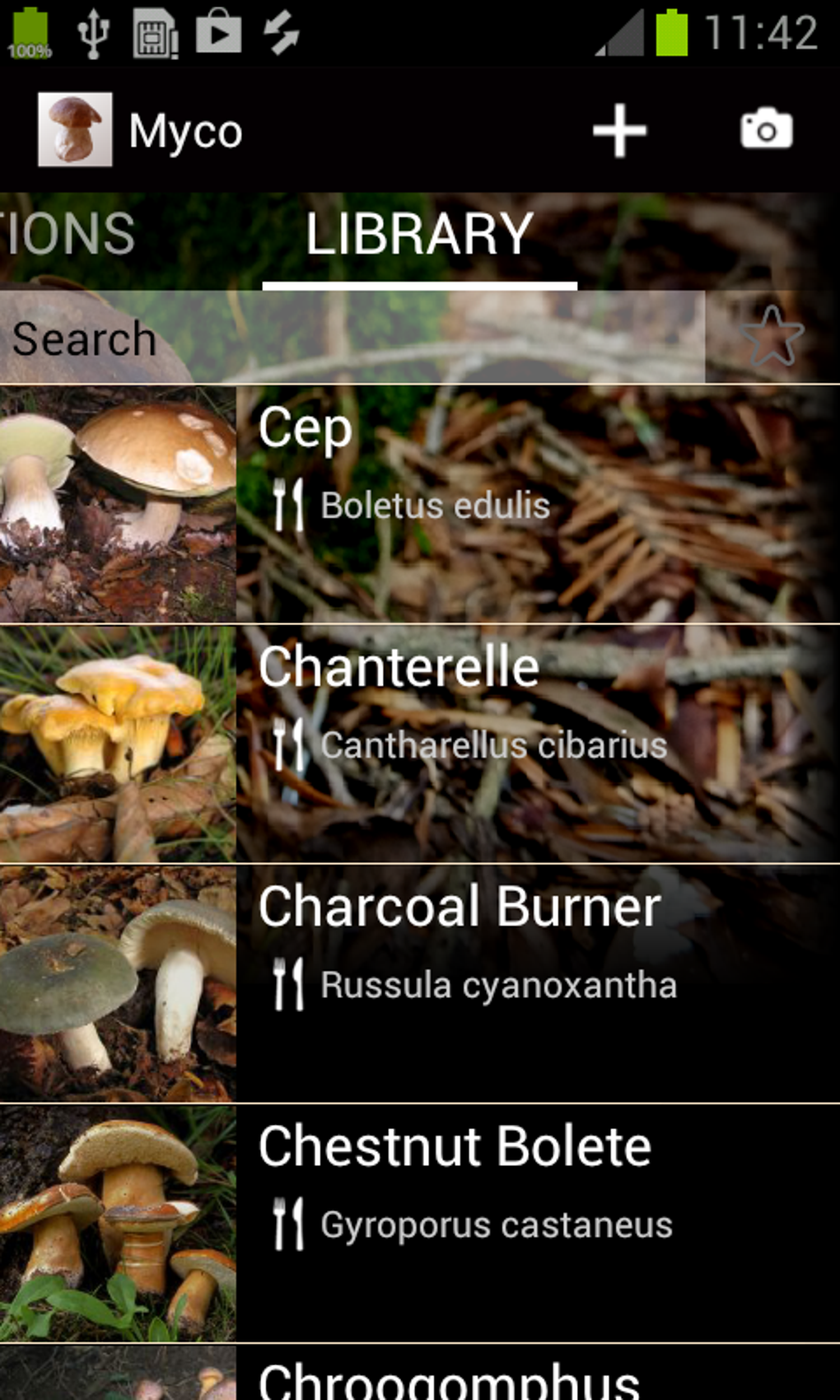Click the Myco mushroom app icon
The width and height of the screenshot is (840, 1400).
coord(76,128)
